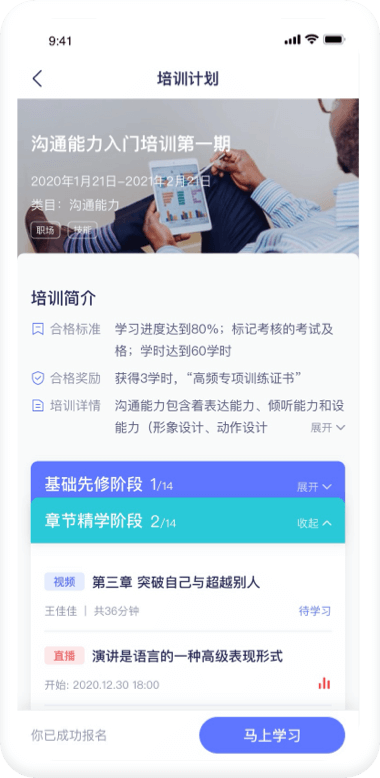Go back using the top-left arrow
This screenshot has height=778, width=380.
[37, 78]
